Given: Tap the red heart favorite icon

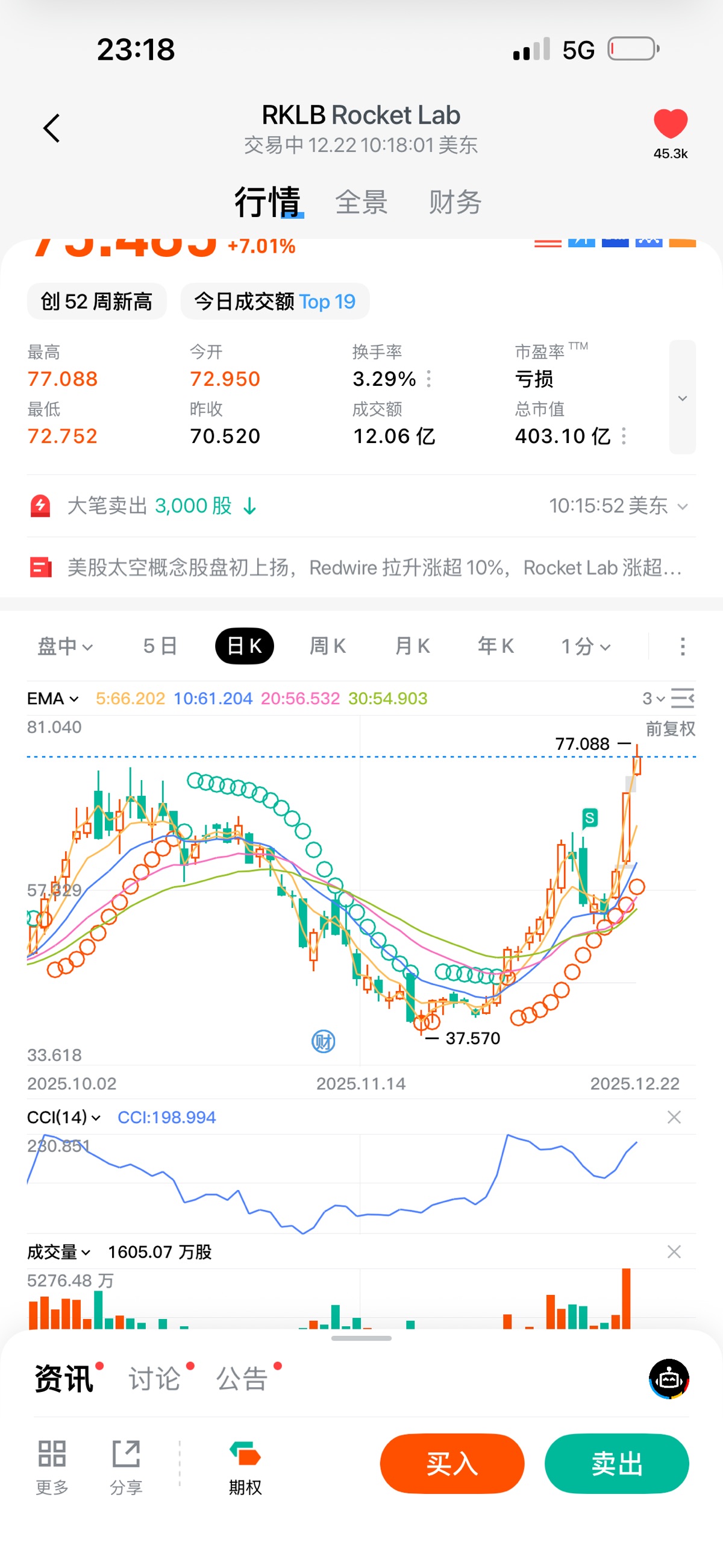Looking at the screenshot, I should (x=670, y=124).
